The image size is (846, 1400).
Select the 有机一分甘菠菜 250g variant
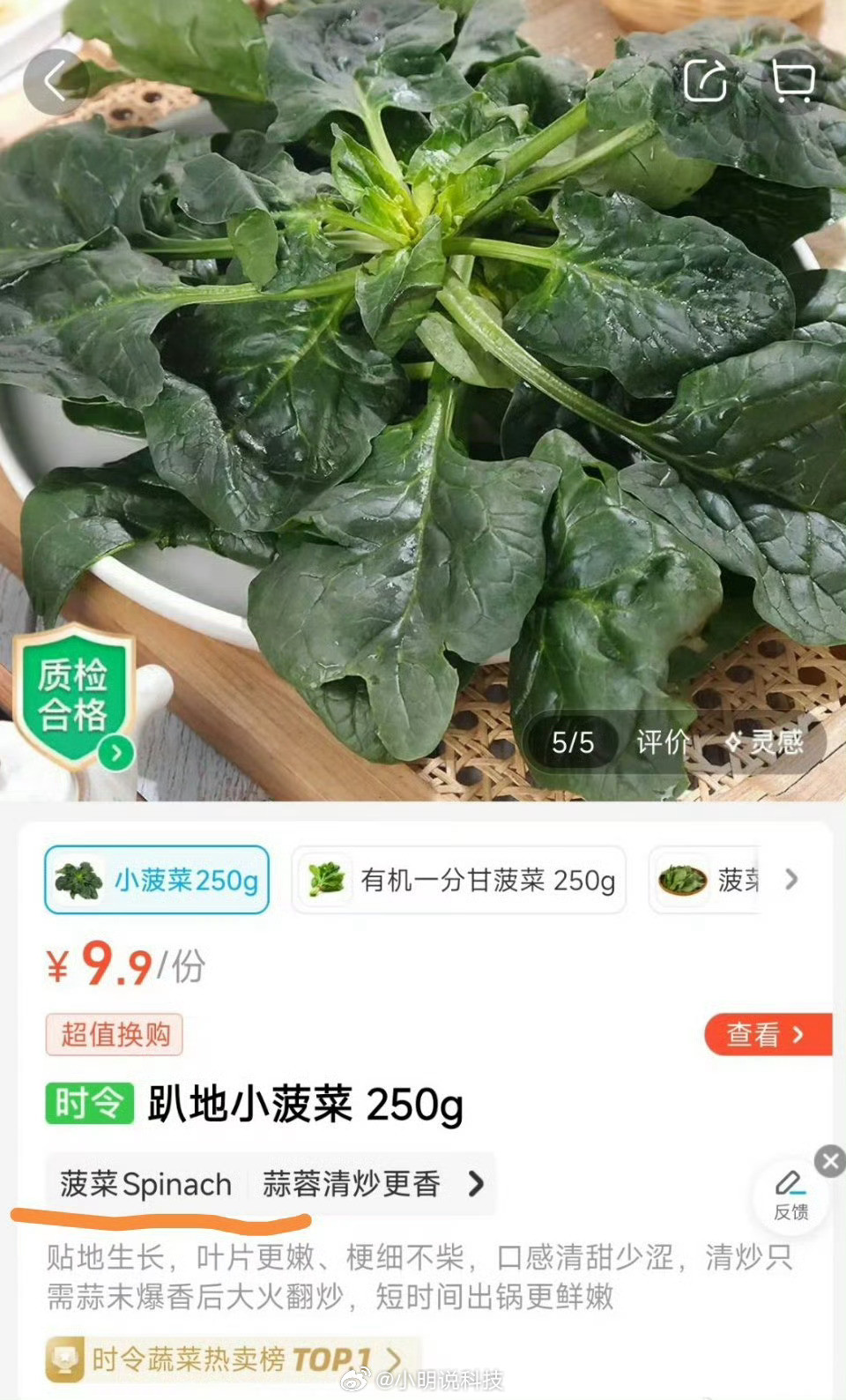click(460, 880)
